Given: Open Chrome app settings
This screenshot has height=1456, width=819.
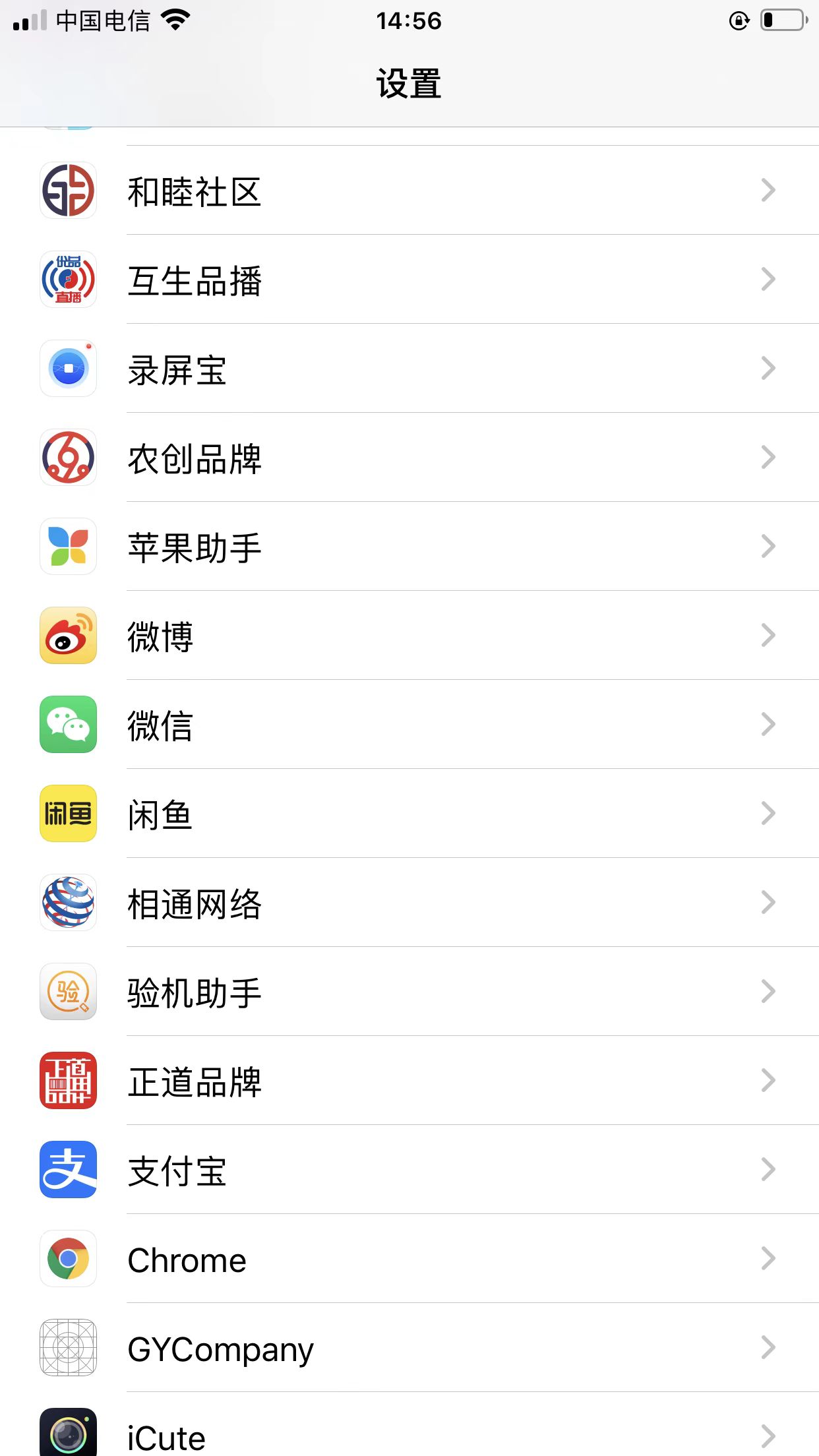Looking at the screenshot, I should [409, 1259].
